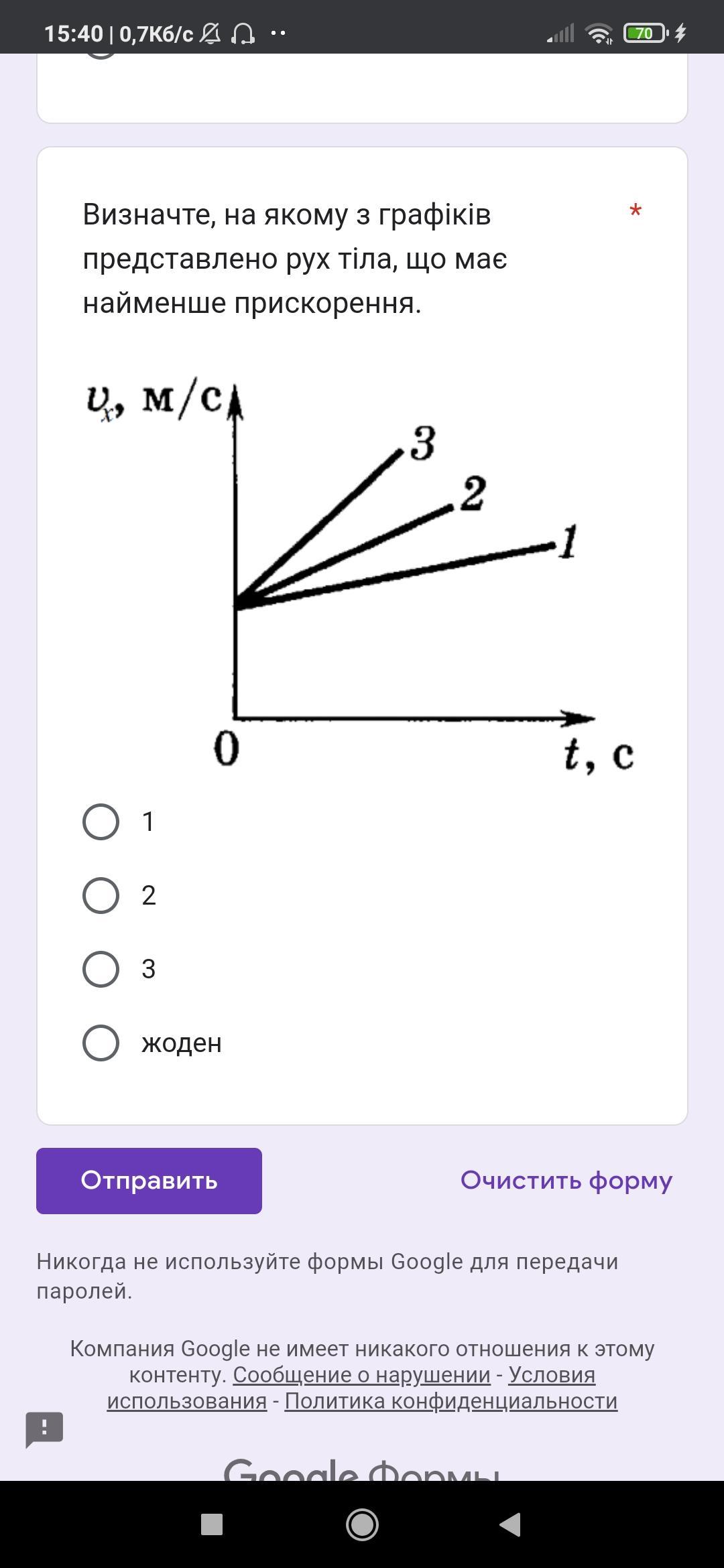Tap the system home button
Image resolution: width=724 pixels, height=1568 pixels.
point(362,1524)
